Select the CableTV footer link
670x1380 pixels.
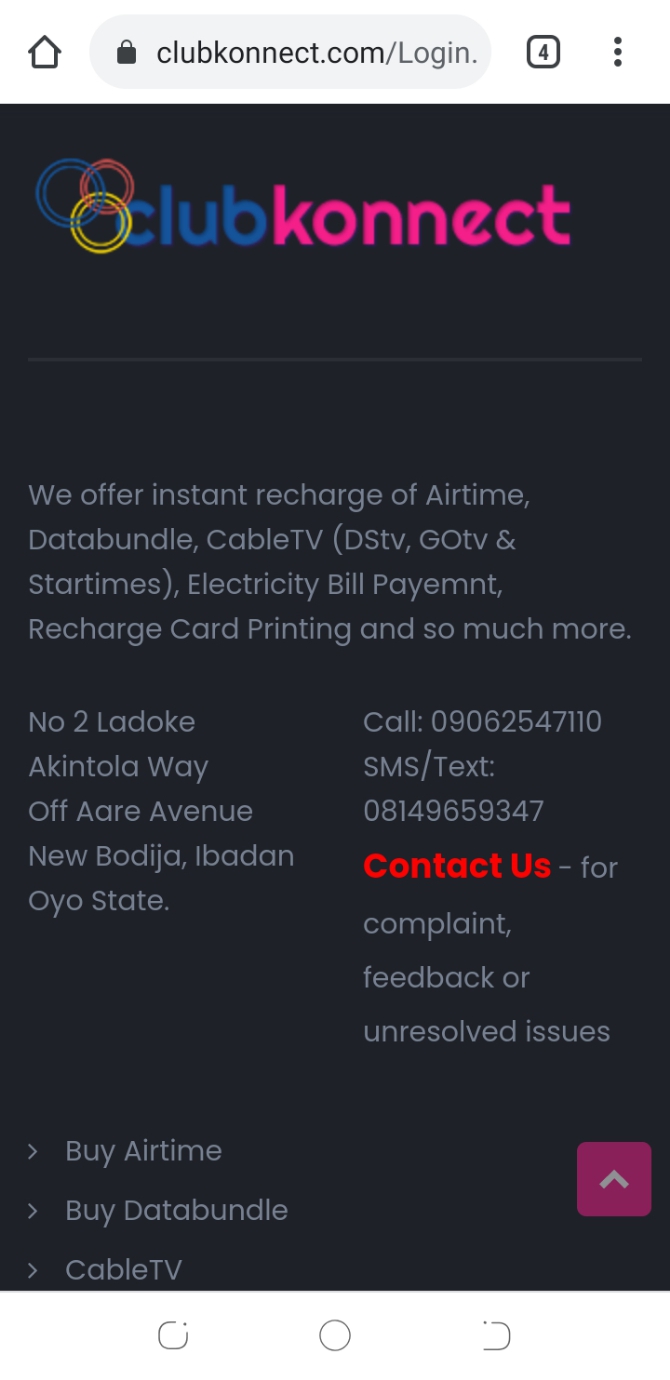(123, 1269)
